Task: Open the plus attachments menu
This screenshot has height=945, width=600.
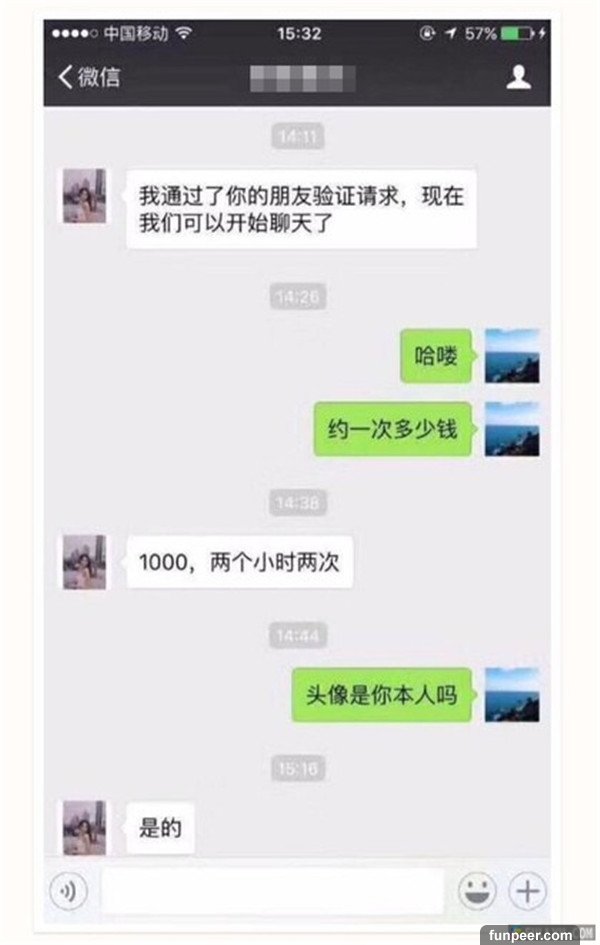Action: pos(527,890)
